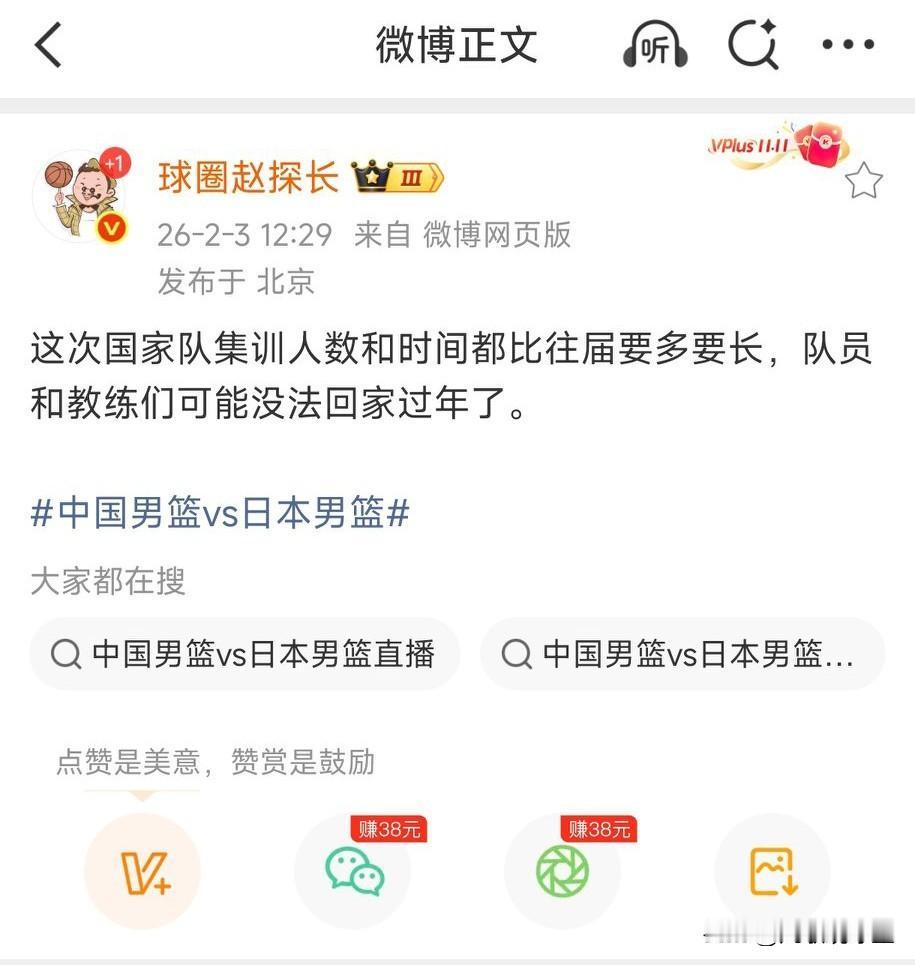
Task: Tap the refresh icon in top bar
Action: pos(753,44)
